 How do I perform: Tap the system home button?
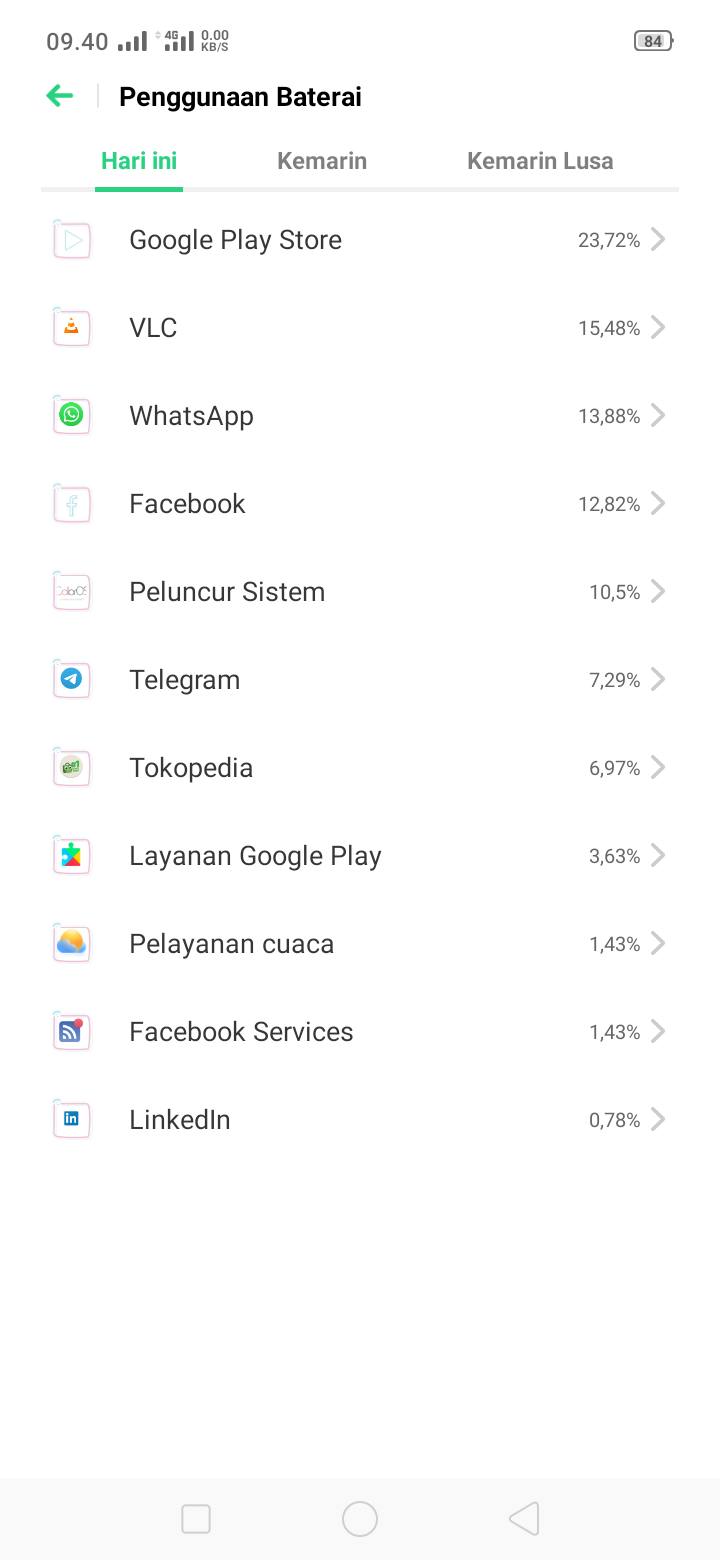[x=360, y=1519]
